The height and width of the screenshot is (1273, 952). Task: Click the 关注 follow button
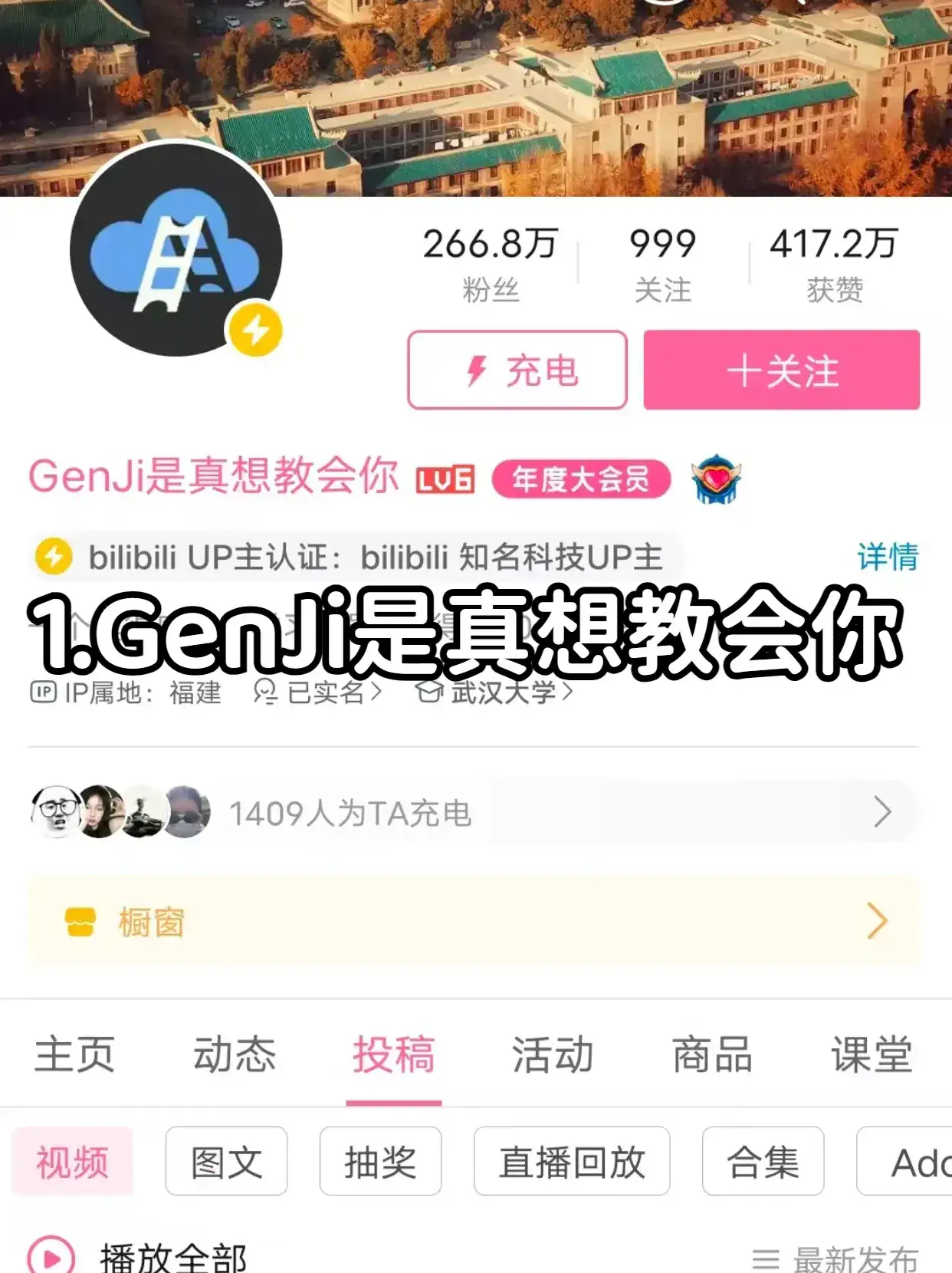click(780, 370)
